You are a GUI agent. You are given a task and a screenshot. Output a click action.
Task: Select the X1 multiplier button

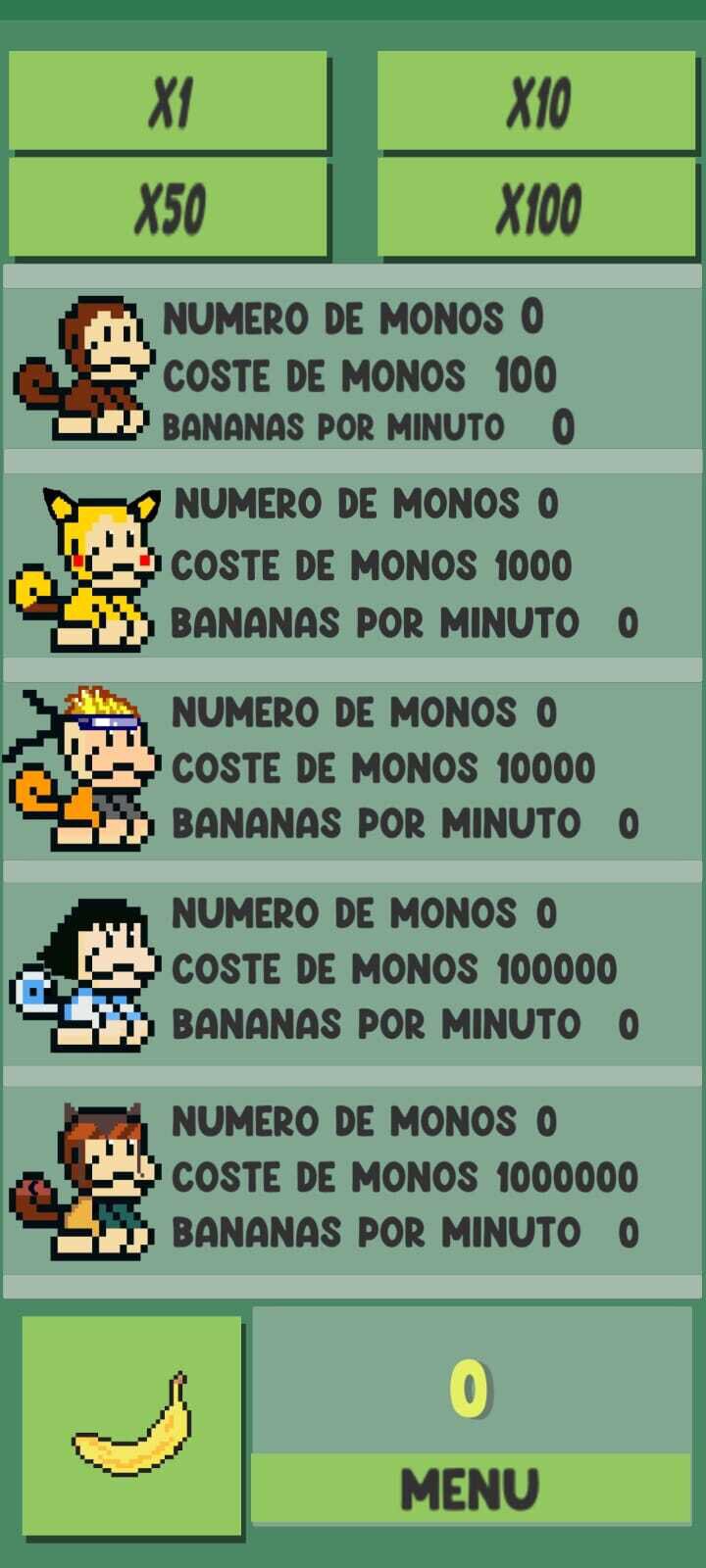tap(168, 101)
